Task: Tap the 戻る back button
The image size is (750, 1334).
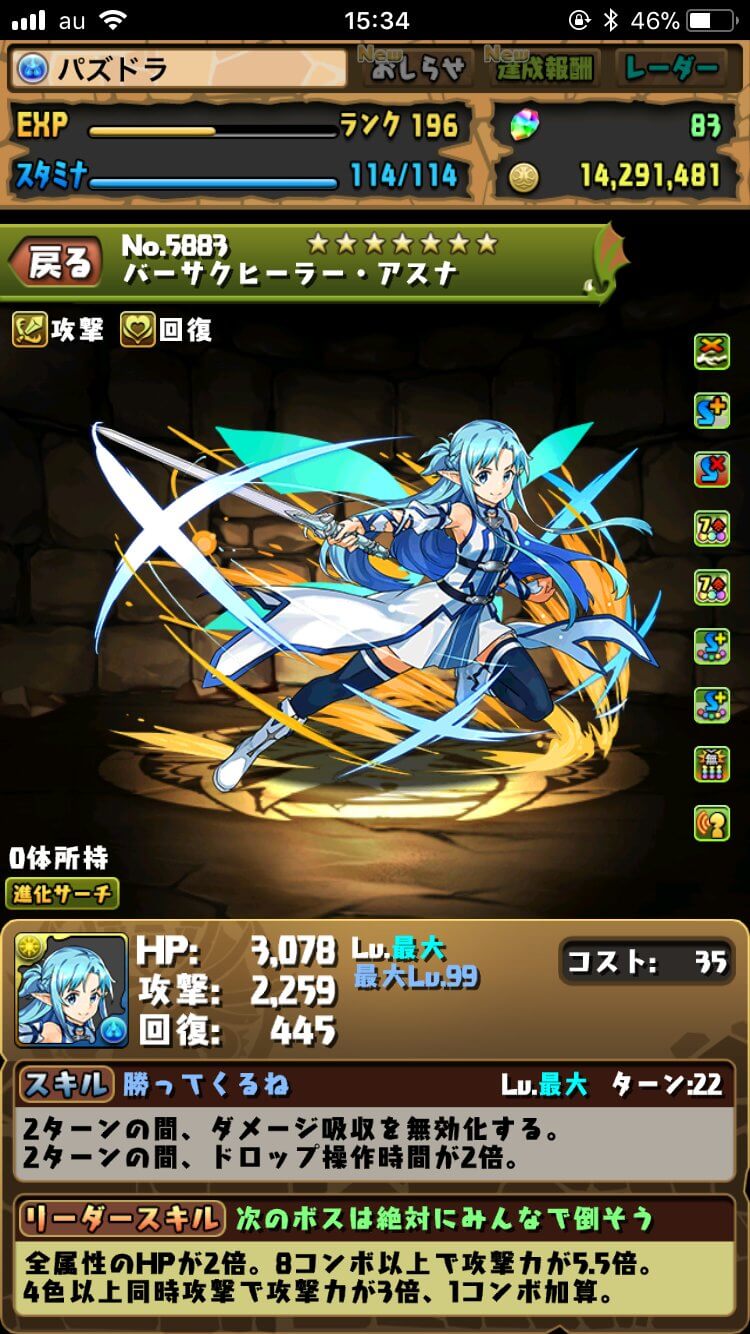Action: 58,263
